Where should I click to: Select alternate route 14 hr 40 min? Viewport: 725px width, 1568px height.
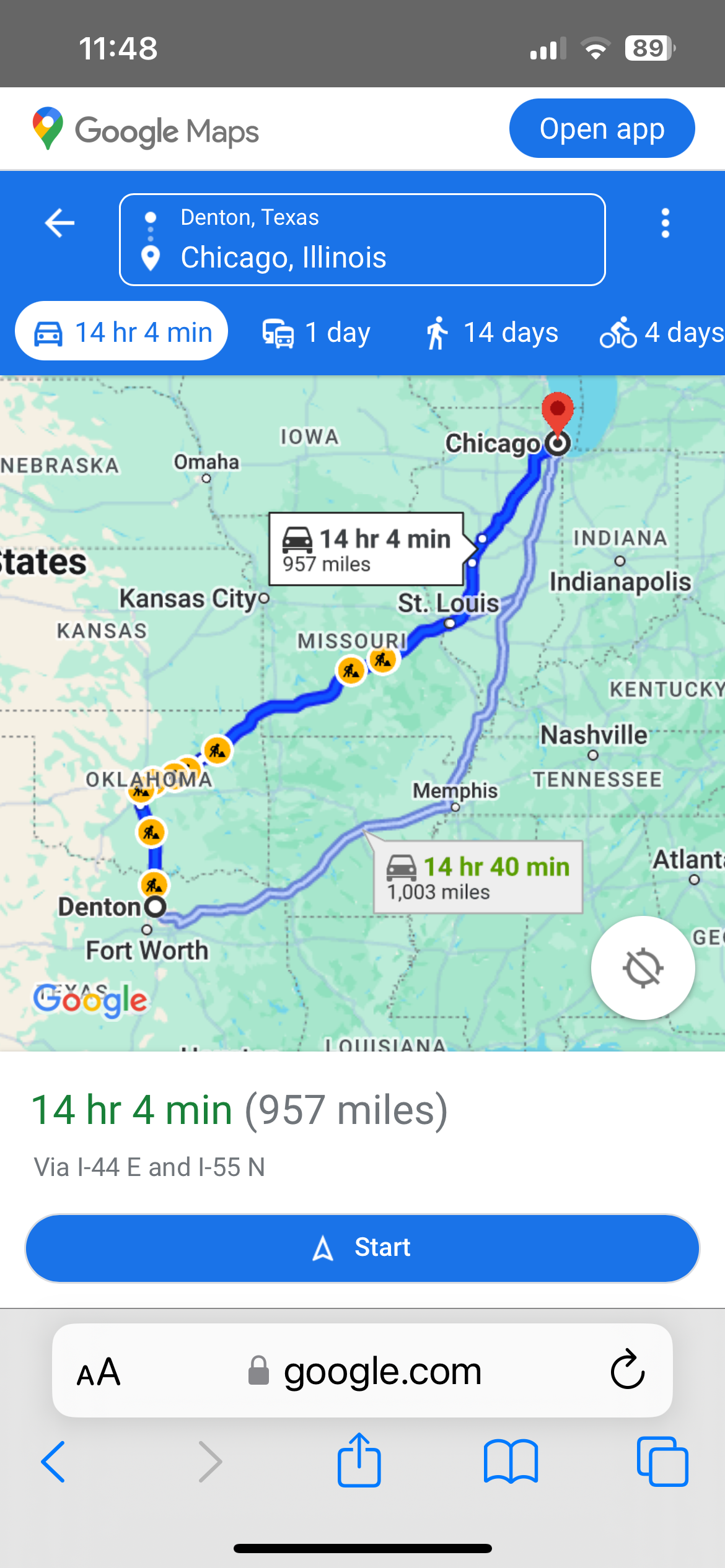[478, 877]
